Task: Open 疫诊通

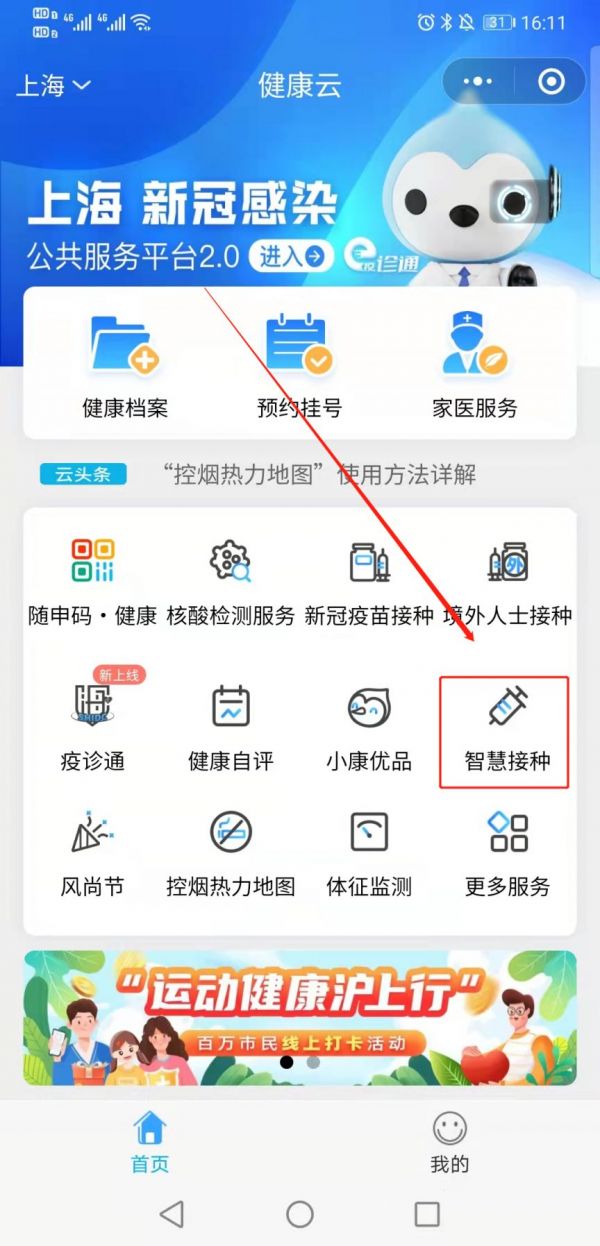Action: (92, 725)
